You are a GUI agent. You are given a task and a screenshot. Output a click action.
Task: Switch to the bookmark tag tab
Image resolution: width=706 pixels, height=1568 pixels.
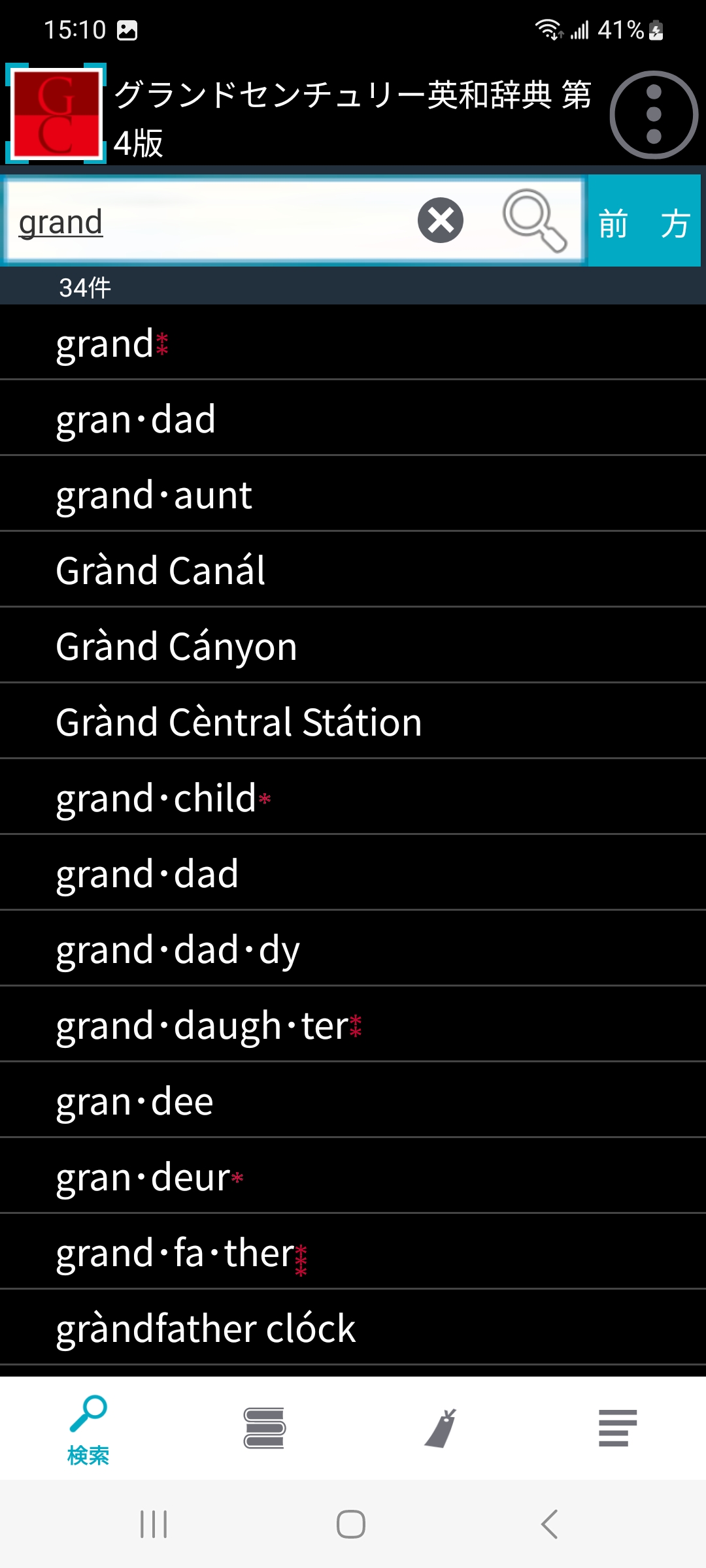coord(441,1428)
